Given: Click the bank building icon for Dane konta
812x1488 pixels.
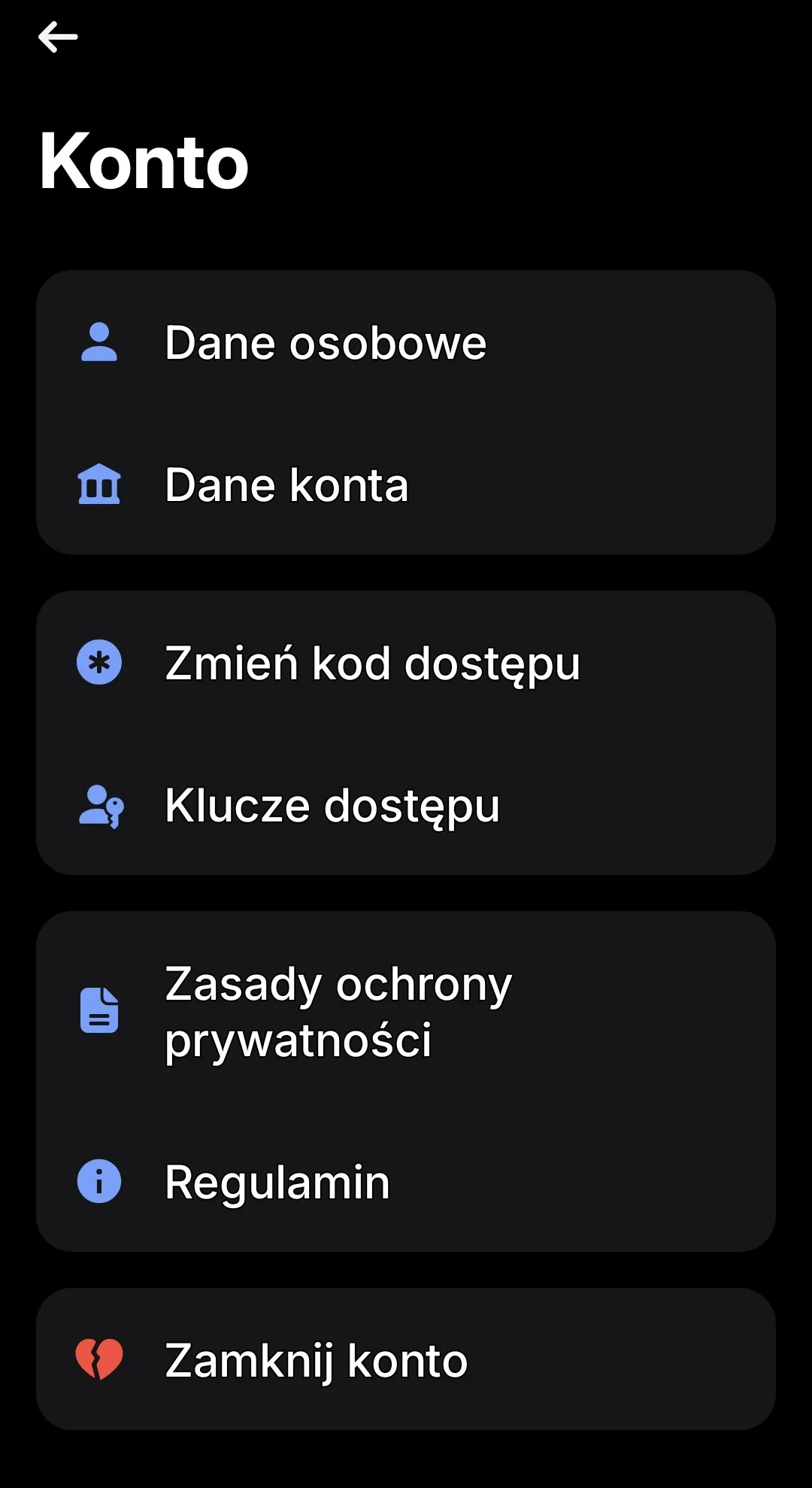Looking at the screenshot, I should tap(98, 486).
